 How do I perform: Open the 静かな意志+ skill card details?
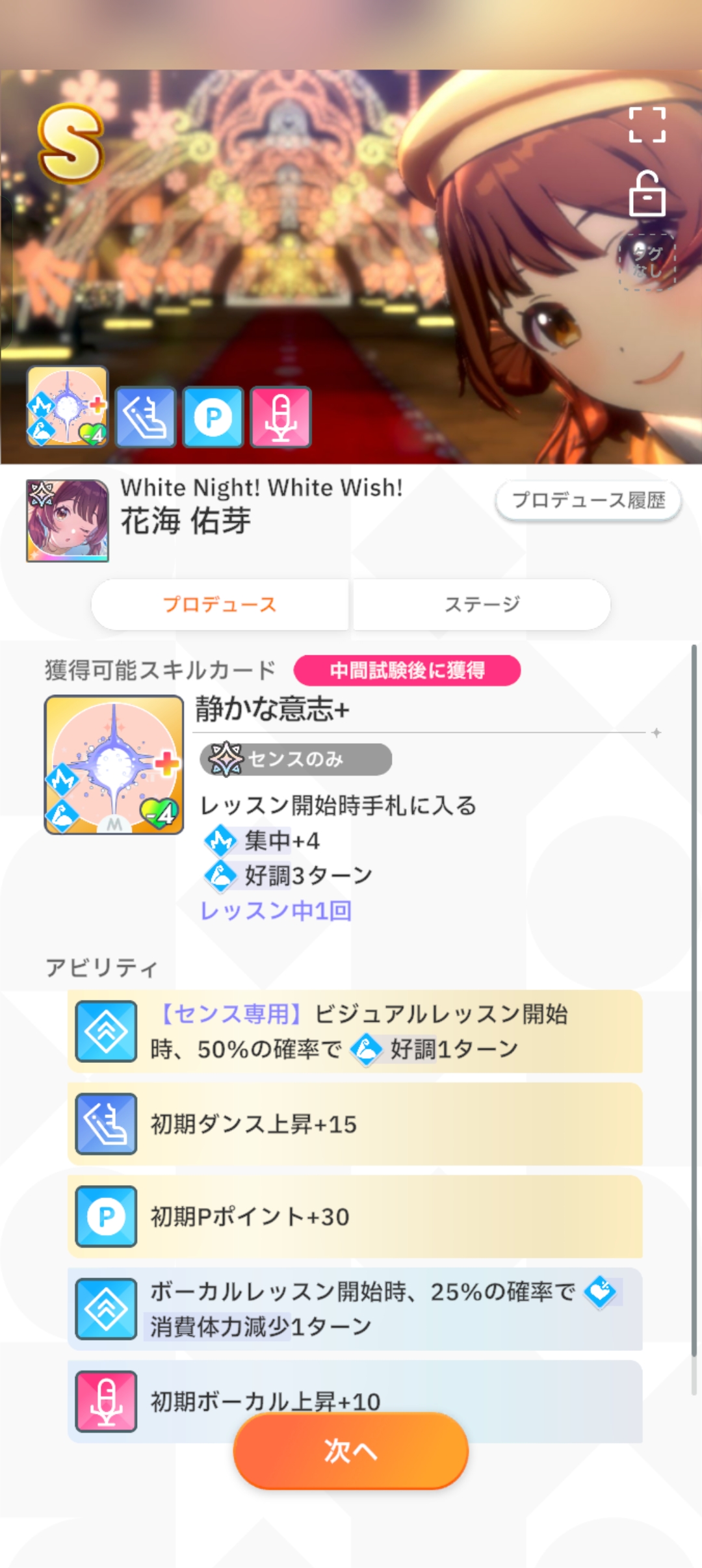(x=114, y=764)
